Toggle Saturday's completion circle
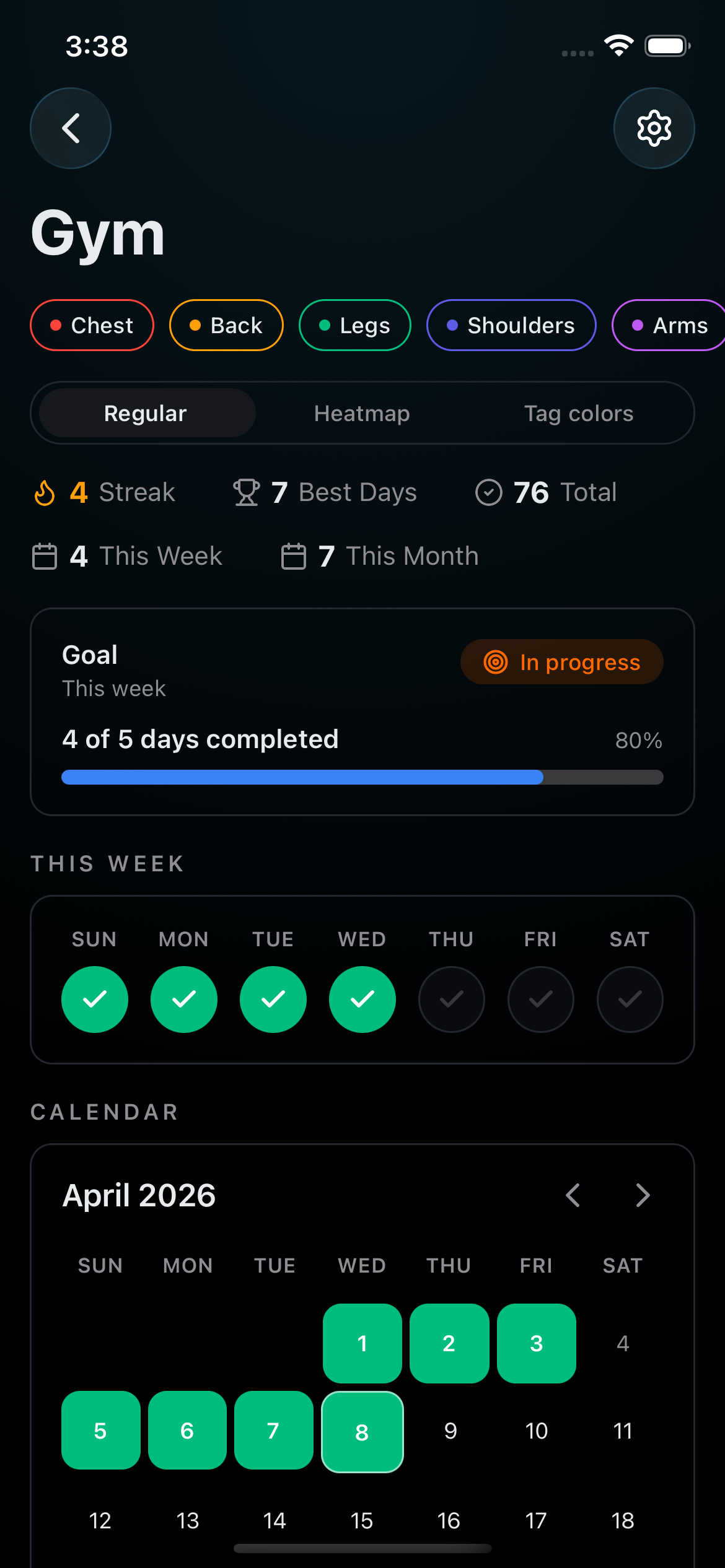This screenshot has height=1568, width=725. [630, 999]
